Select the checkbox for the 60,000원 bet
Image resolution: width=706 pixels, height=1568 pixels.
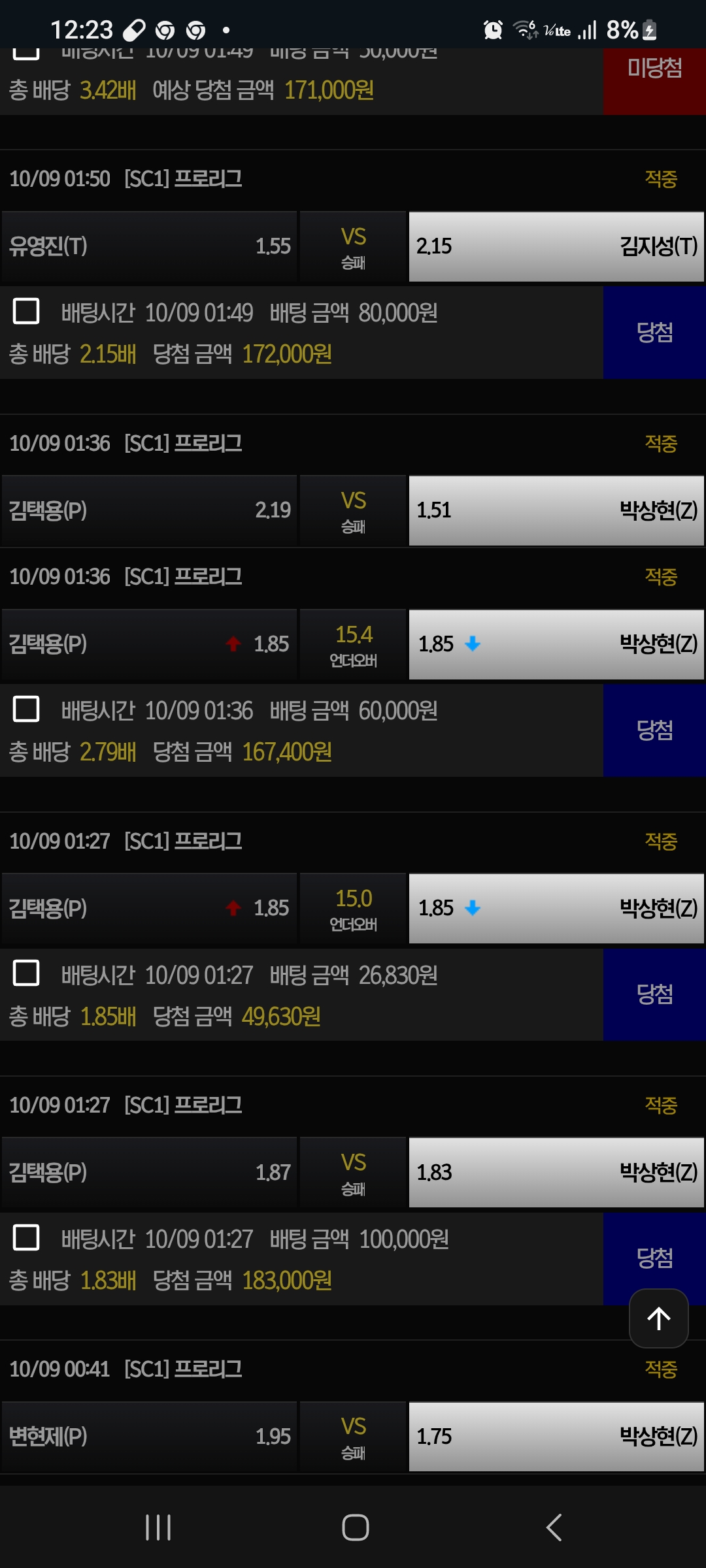[x=26, y=709]
